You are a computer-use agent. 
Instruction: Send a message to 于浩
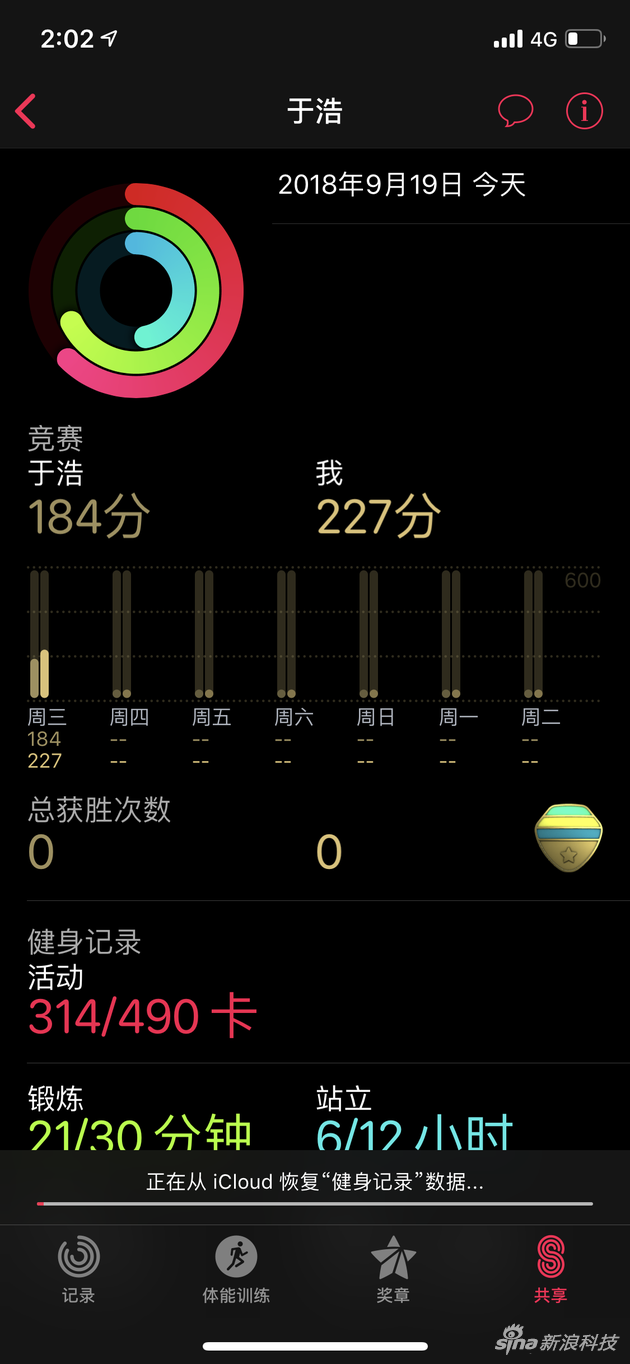tap(515, 111)
